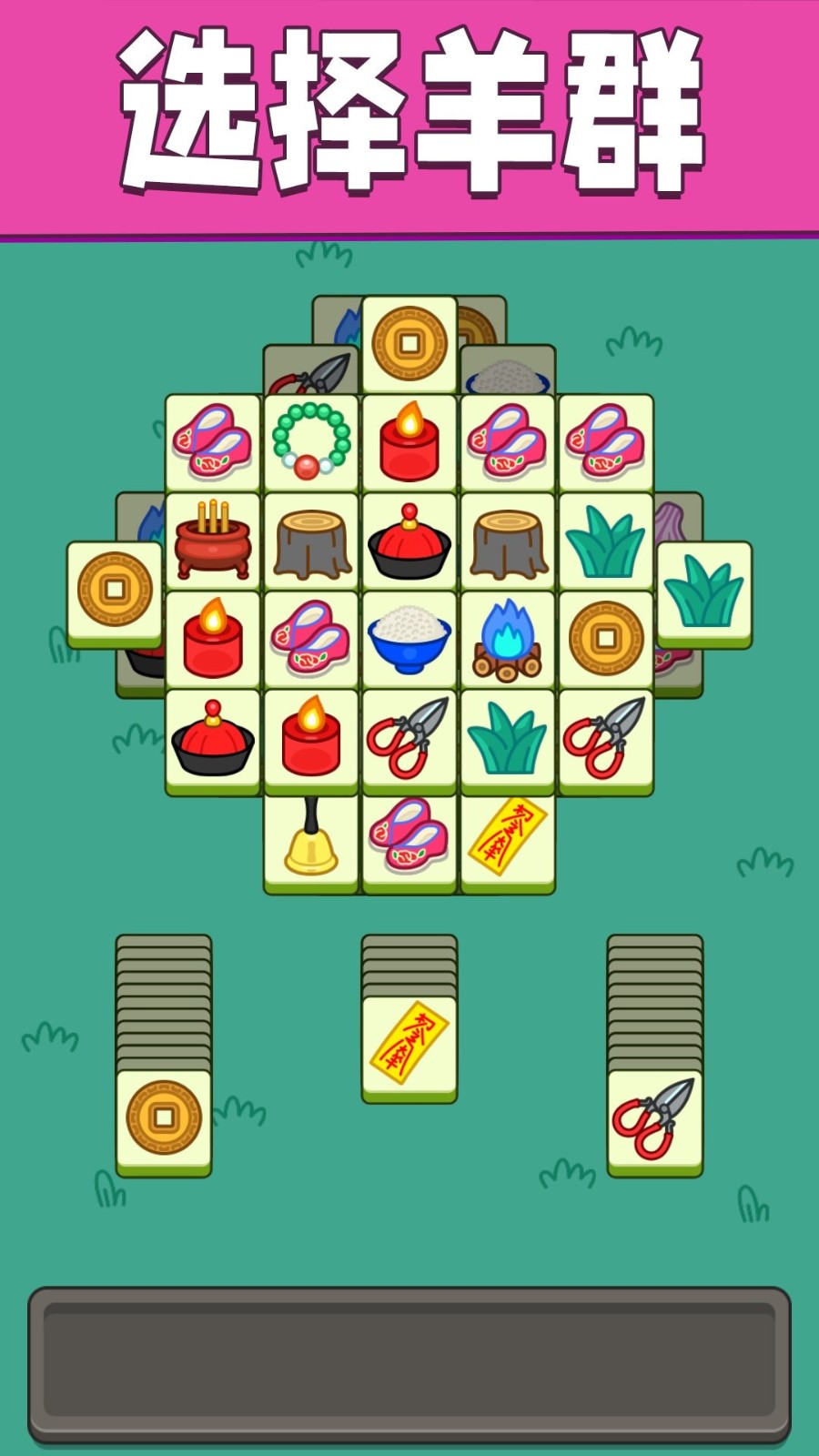Tap the green bead bracelet tile
Screen dimensions: 819x1456
click(x=311, y=442)
